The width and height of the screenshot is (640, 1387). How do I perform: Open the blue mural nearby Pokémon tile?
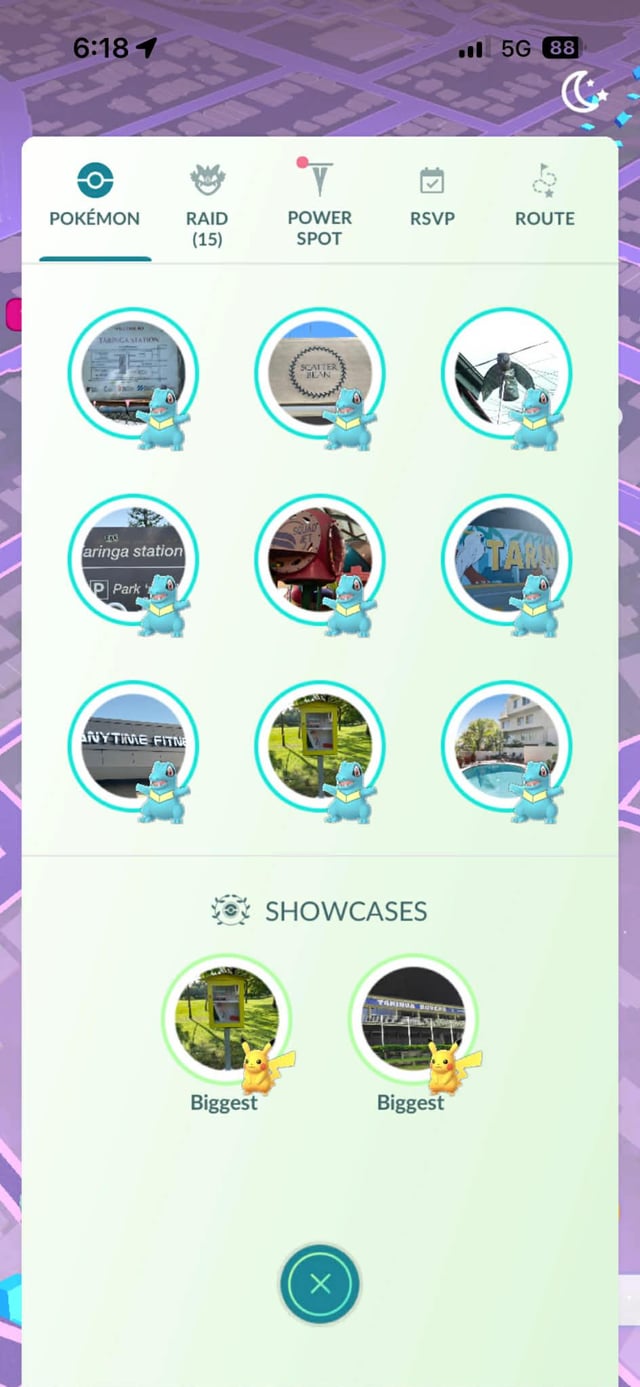(x=507, y=560)
